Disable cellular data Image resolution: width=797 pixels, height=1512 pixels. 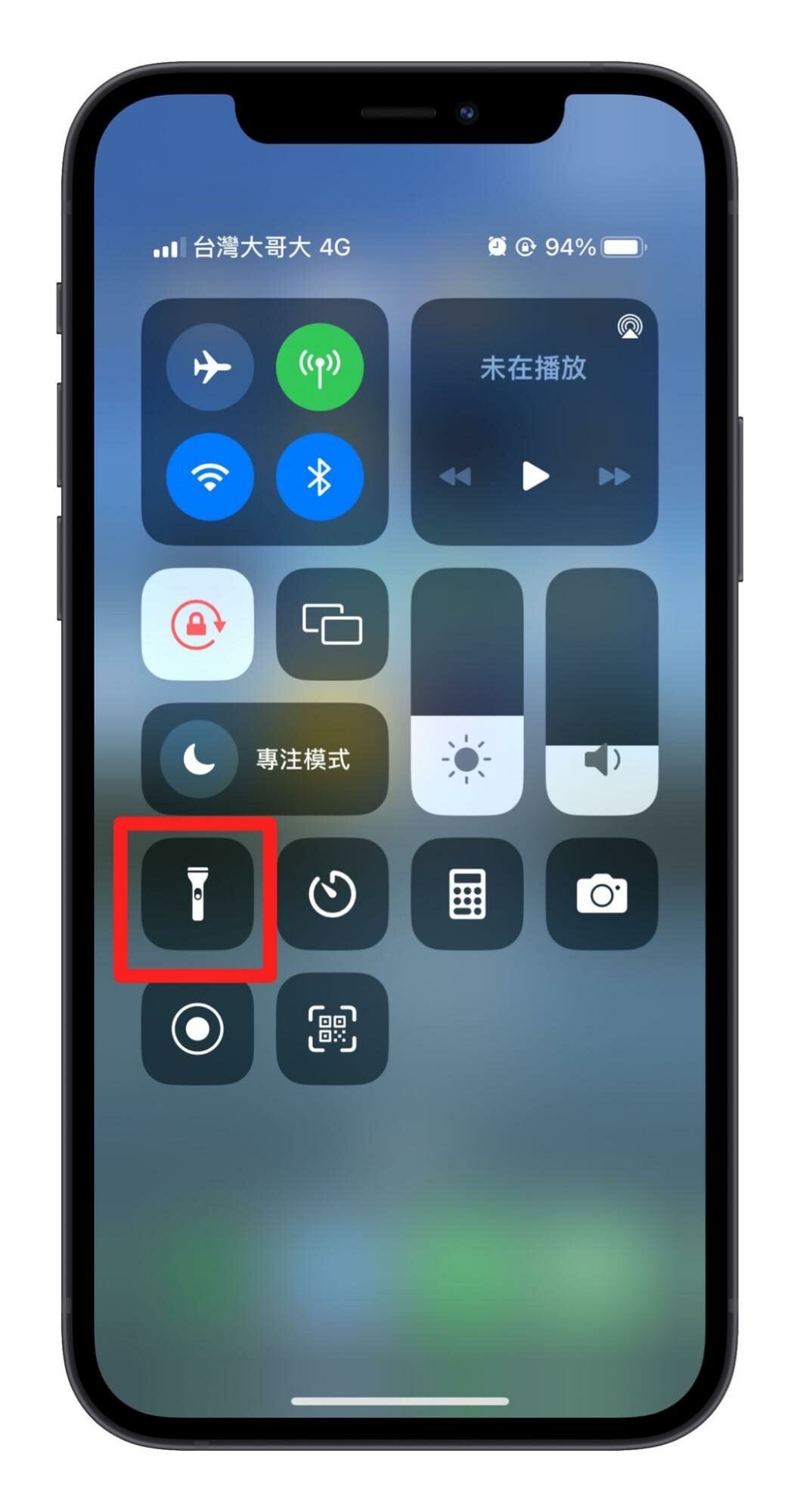point(319,368)
